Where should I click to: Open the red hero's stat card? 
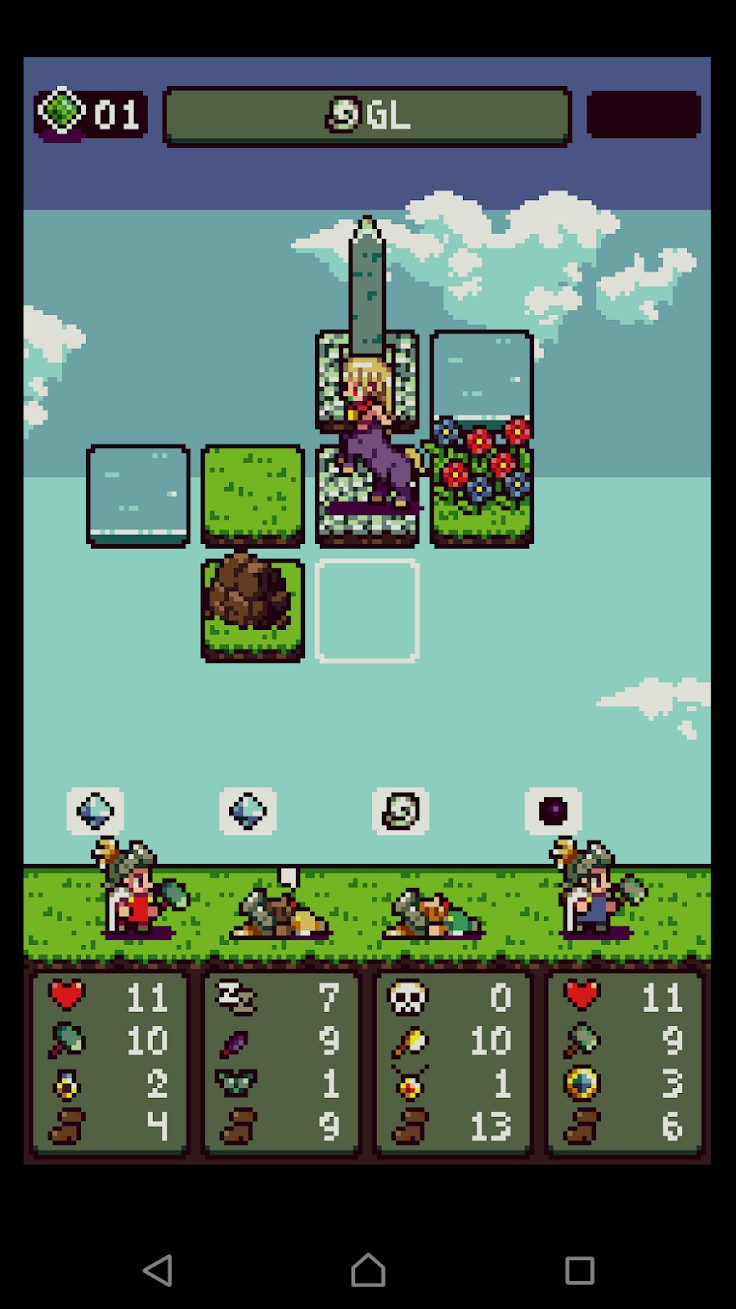pyautogui.click(x=110, y=1061)
